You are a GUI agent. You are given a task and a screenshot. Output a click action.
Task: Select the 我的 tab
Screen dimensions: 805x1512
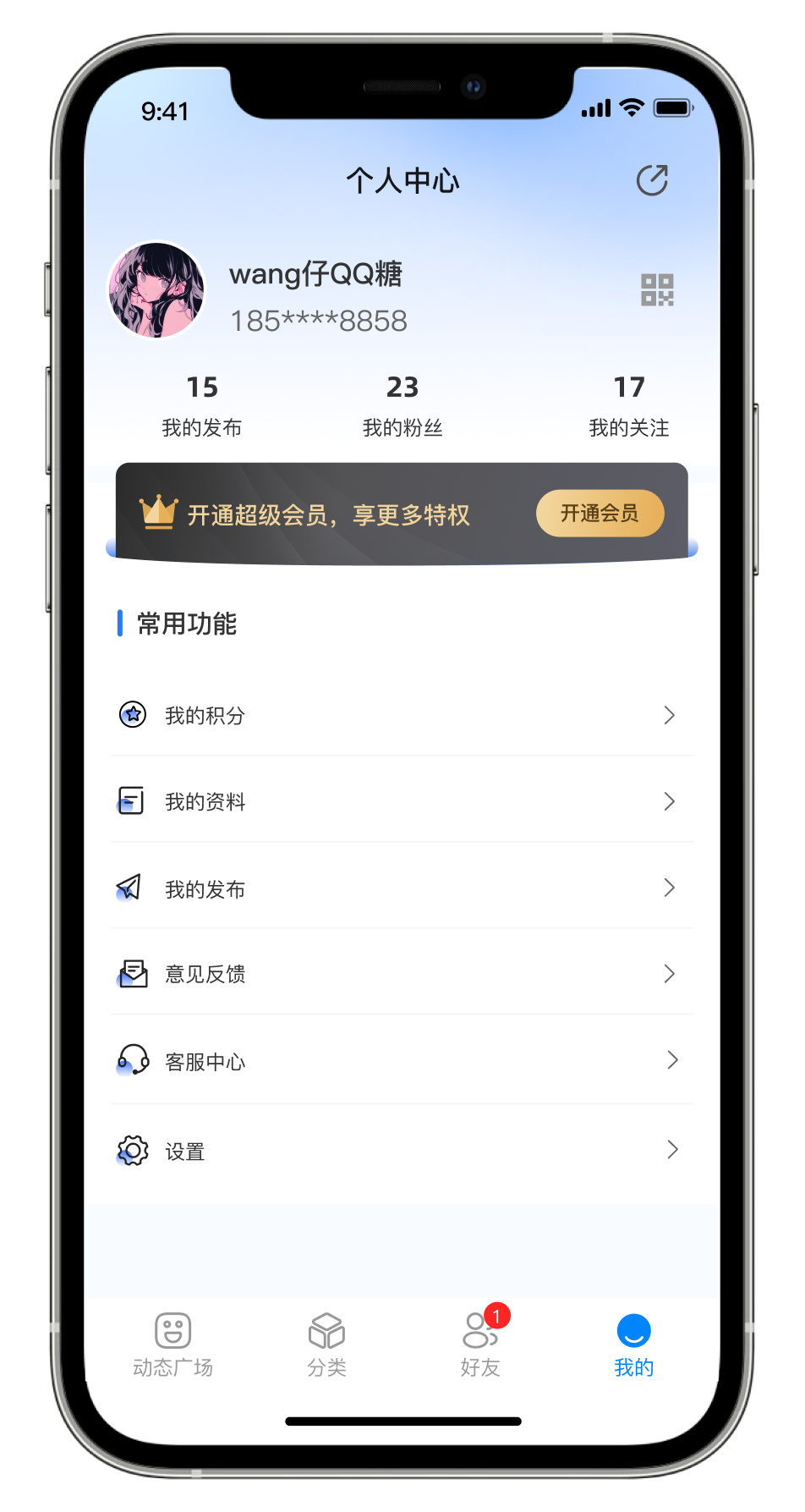tap(633, 1344)
